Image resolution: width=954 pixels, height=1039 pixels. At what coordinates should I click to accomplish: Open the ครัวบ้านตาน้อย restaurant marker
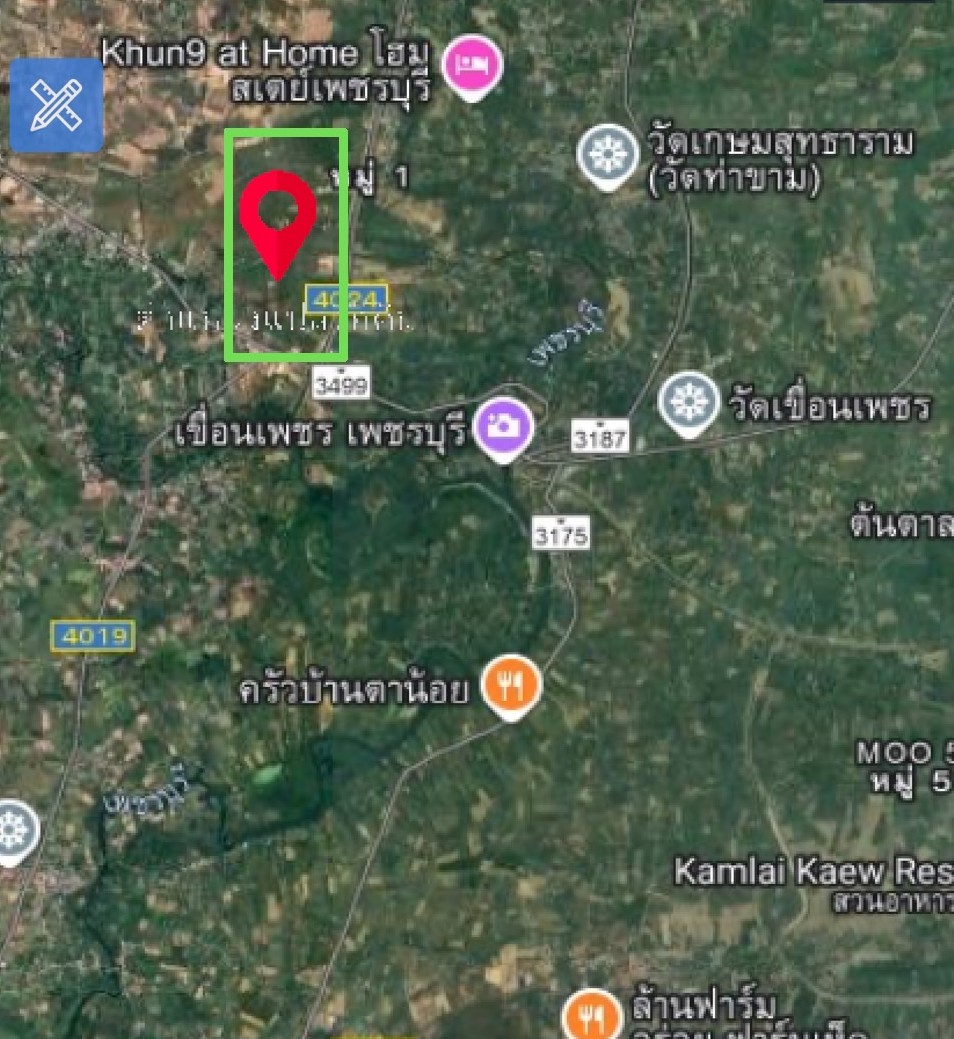pyautogui.click(x=512, y=685)
